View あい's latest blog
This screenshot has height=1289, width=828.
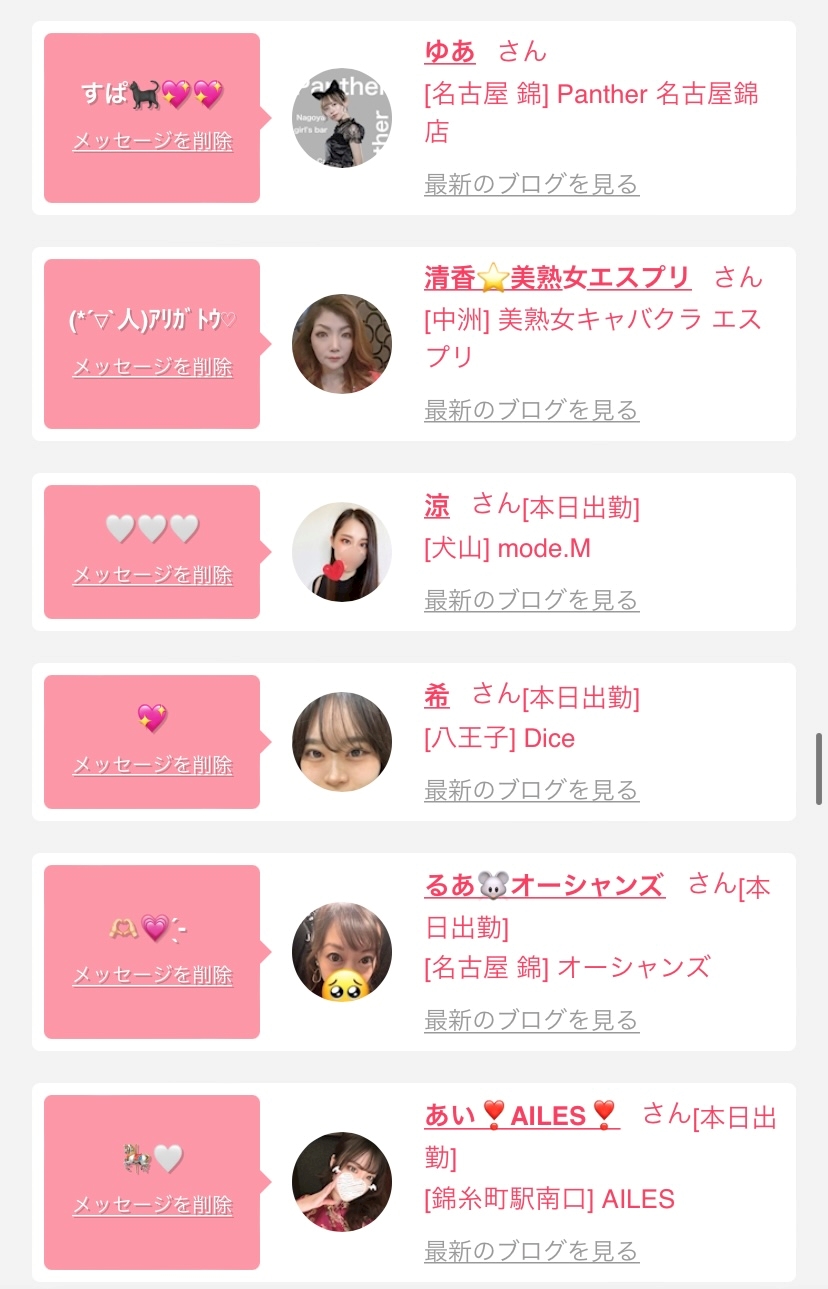531,1251
